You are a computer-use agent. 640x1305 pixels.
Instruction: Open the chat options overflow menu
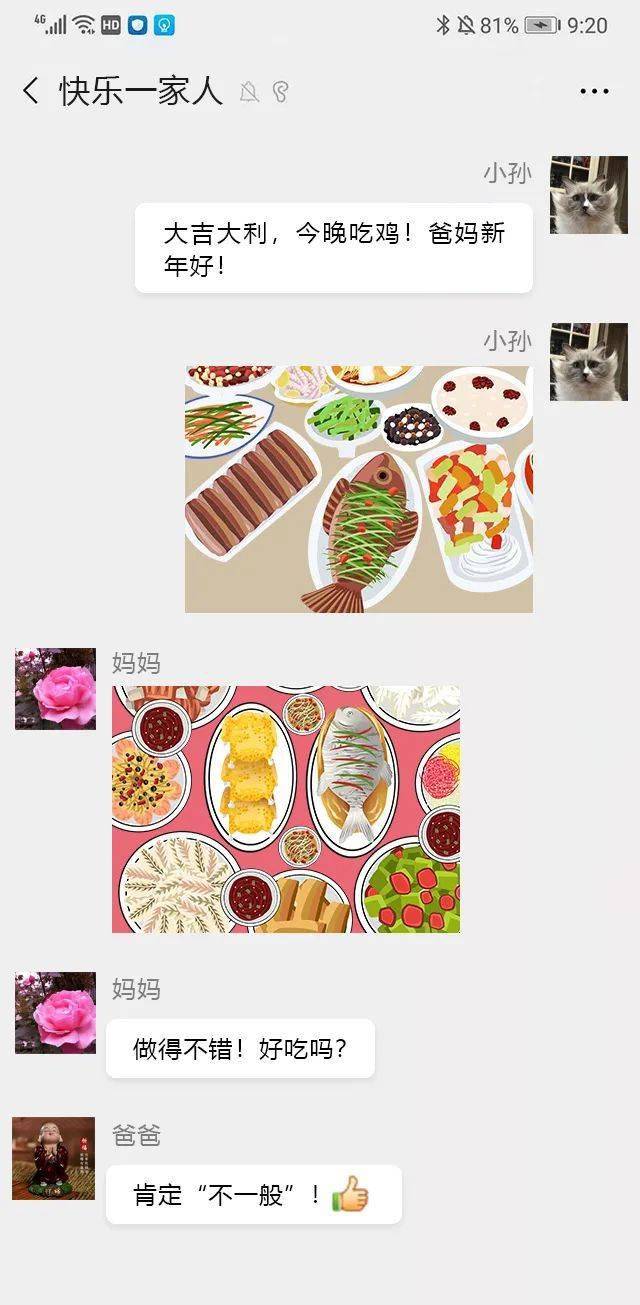tap(594, 91)
